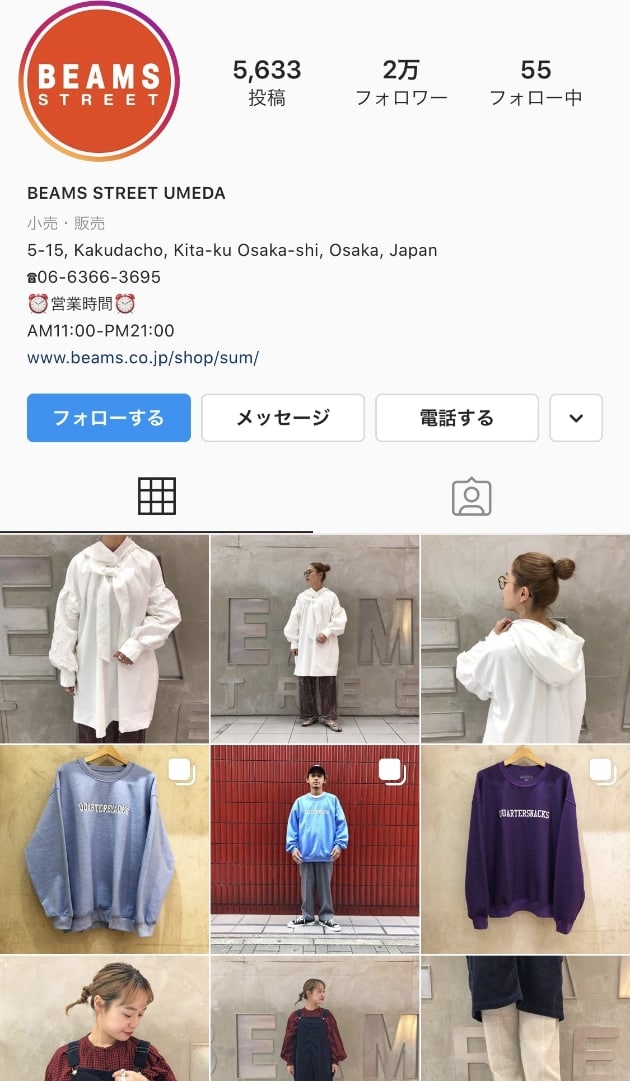
Task: Open the www.beams.co.jp/shop/sum/ link
Action: click(143, 357)
